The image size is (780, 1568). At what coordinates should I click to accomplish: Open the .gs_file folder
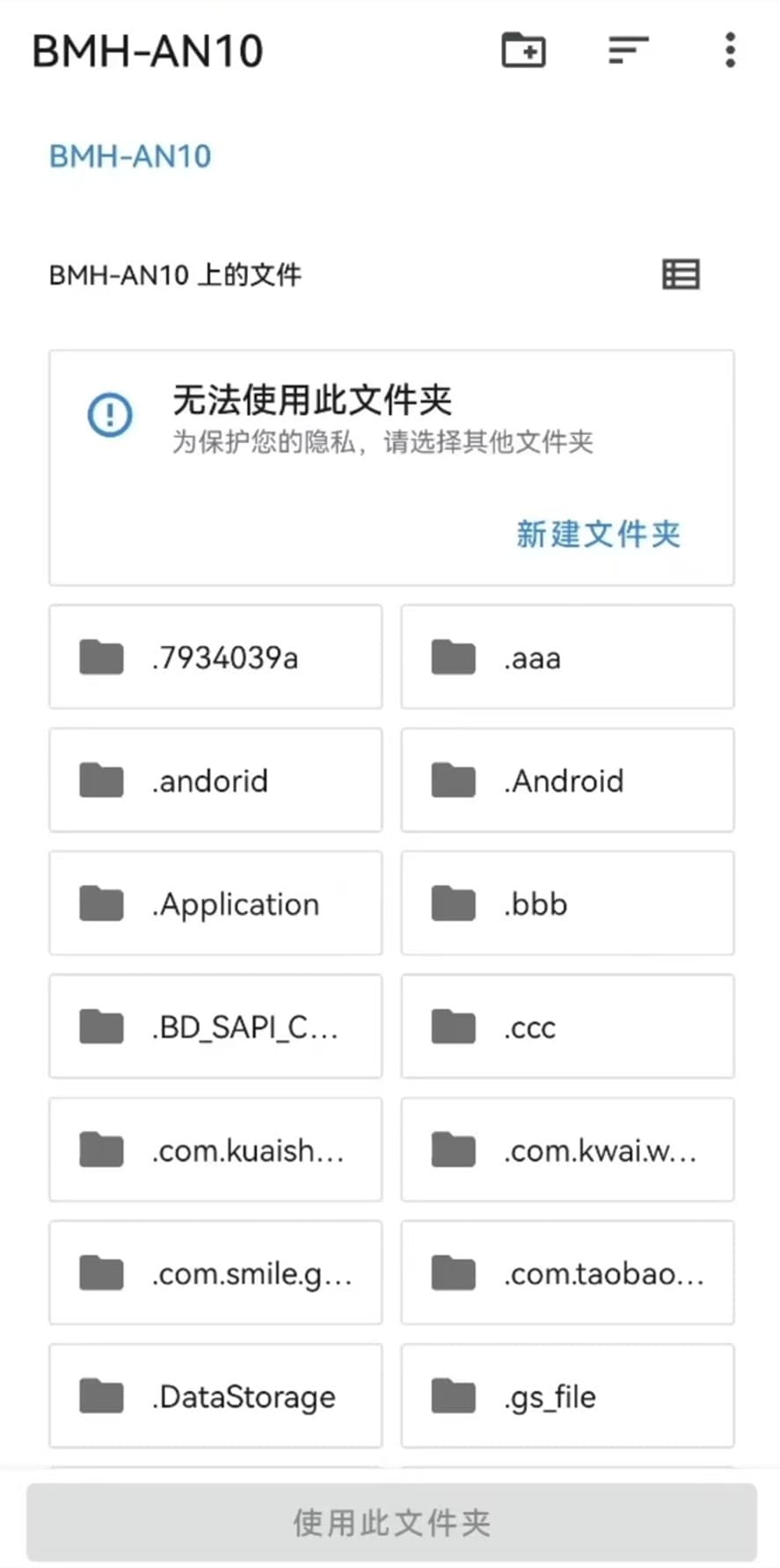coord(567,1395)
